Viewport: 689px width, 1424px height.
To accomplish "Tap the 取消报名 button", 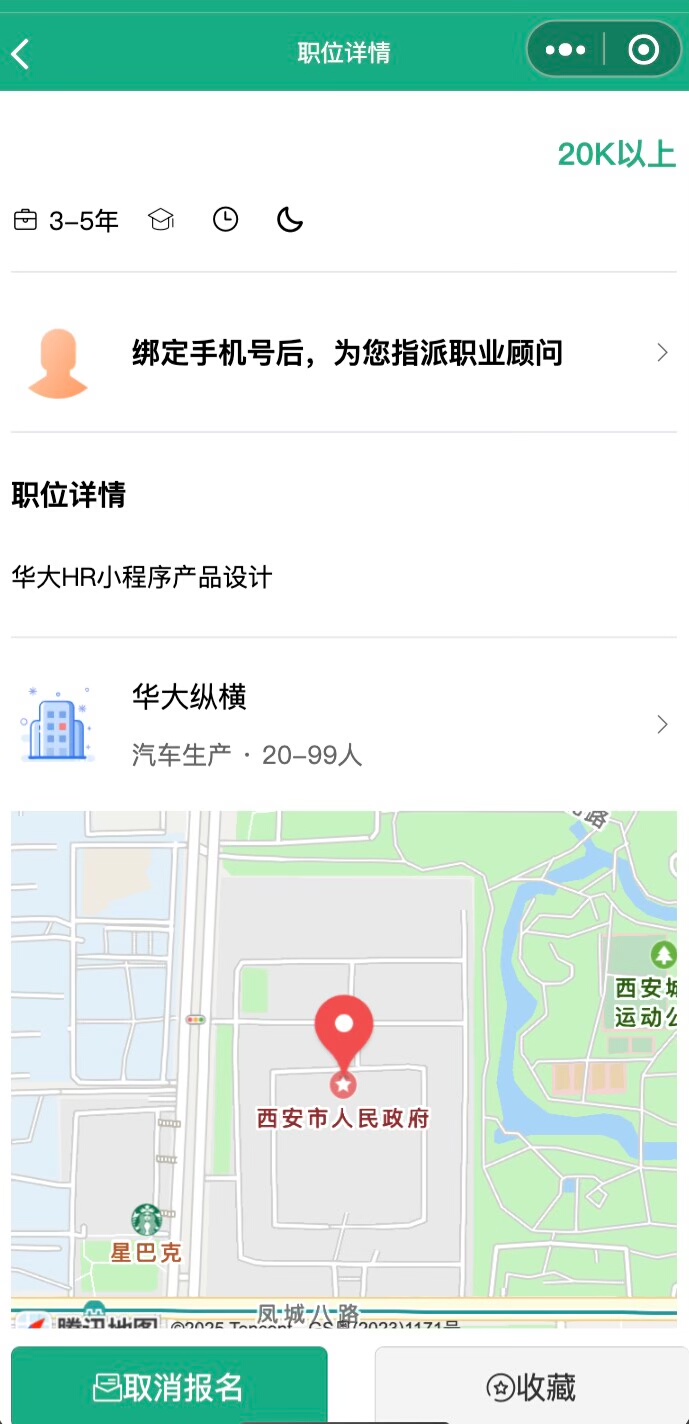I will 169,1386.
